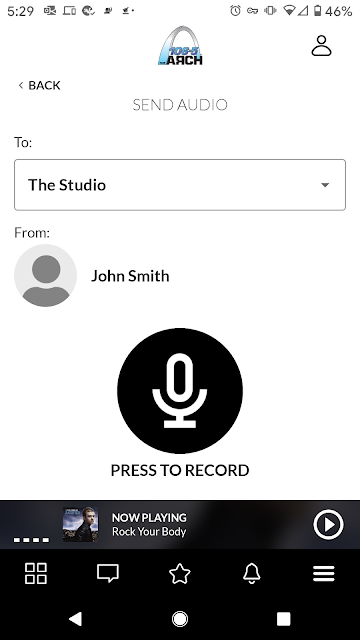Screen dimensions: 360x640
Task: Tap the microphone button to record
Action: 180,391
